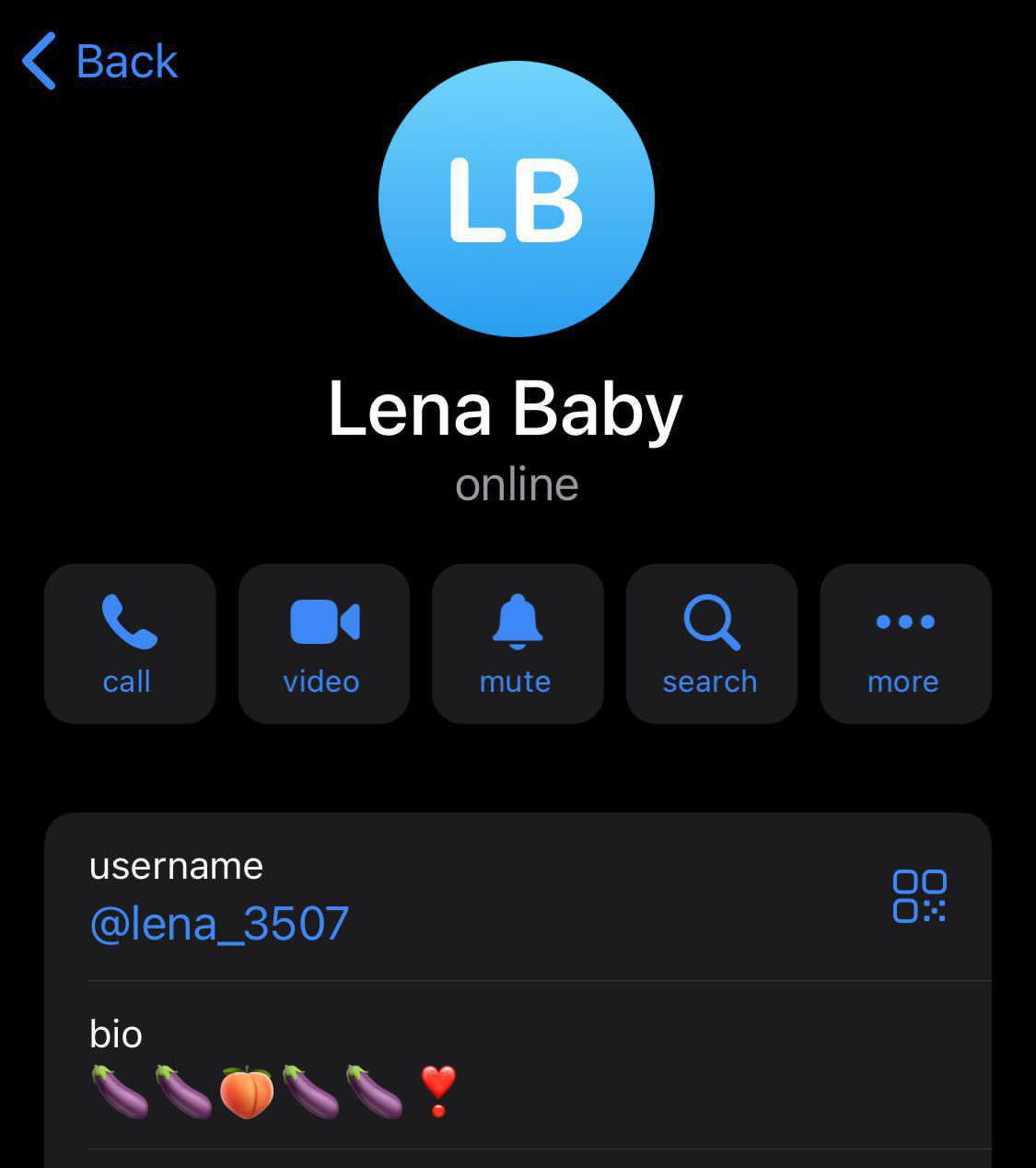Tap the camera icon above video label

click(323, 622)
